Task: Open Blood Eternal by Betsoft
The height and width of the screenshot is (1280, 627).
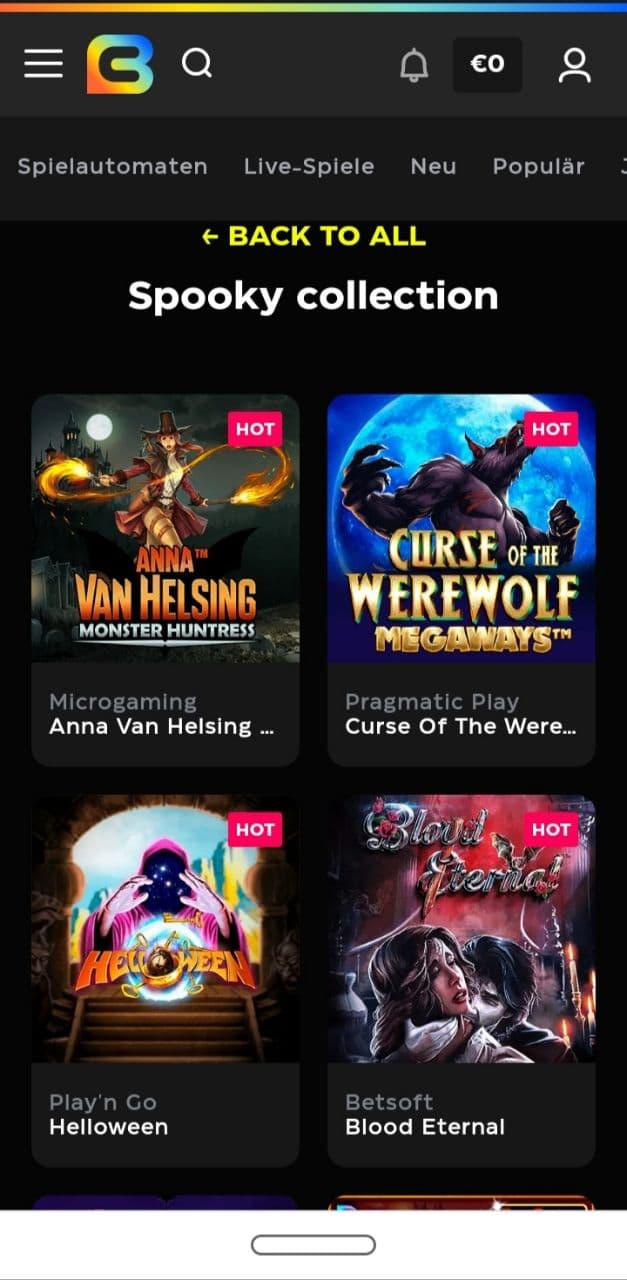Action: coord(461,979)
